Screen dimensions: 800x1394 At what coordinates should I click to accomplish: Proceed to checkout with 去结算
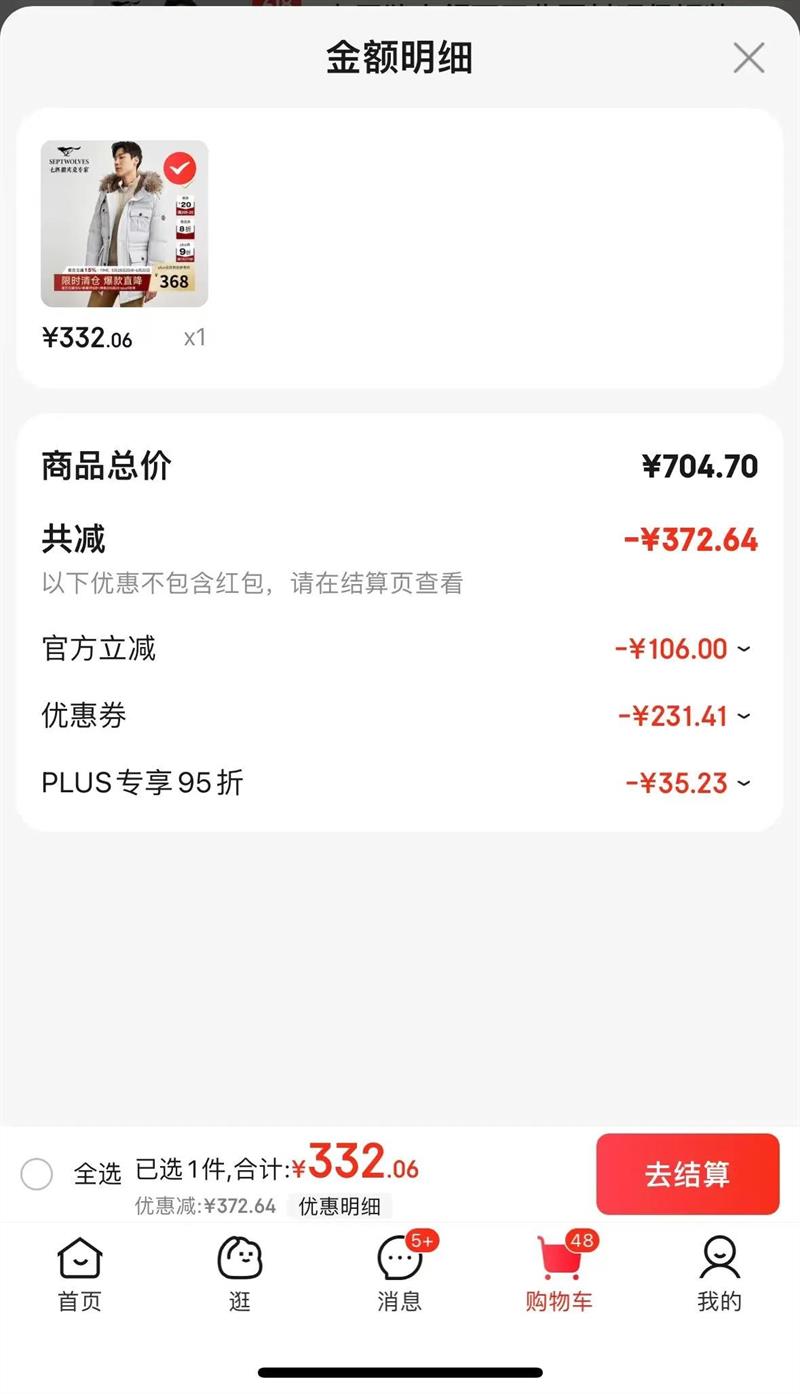687,1174
